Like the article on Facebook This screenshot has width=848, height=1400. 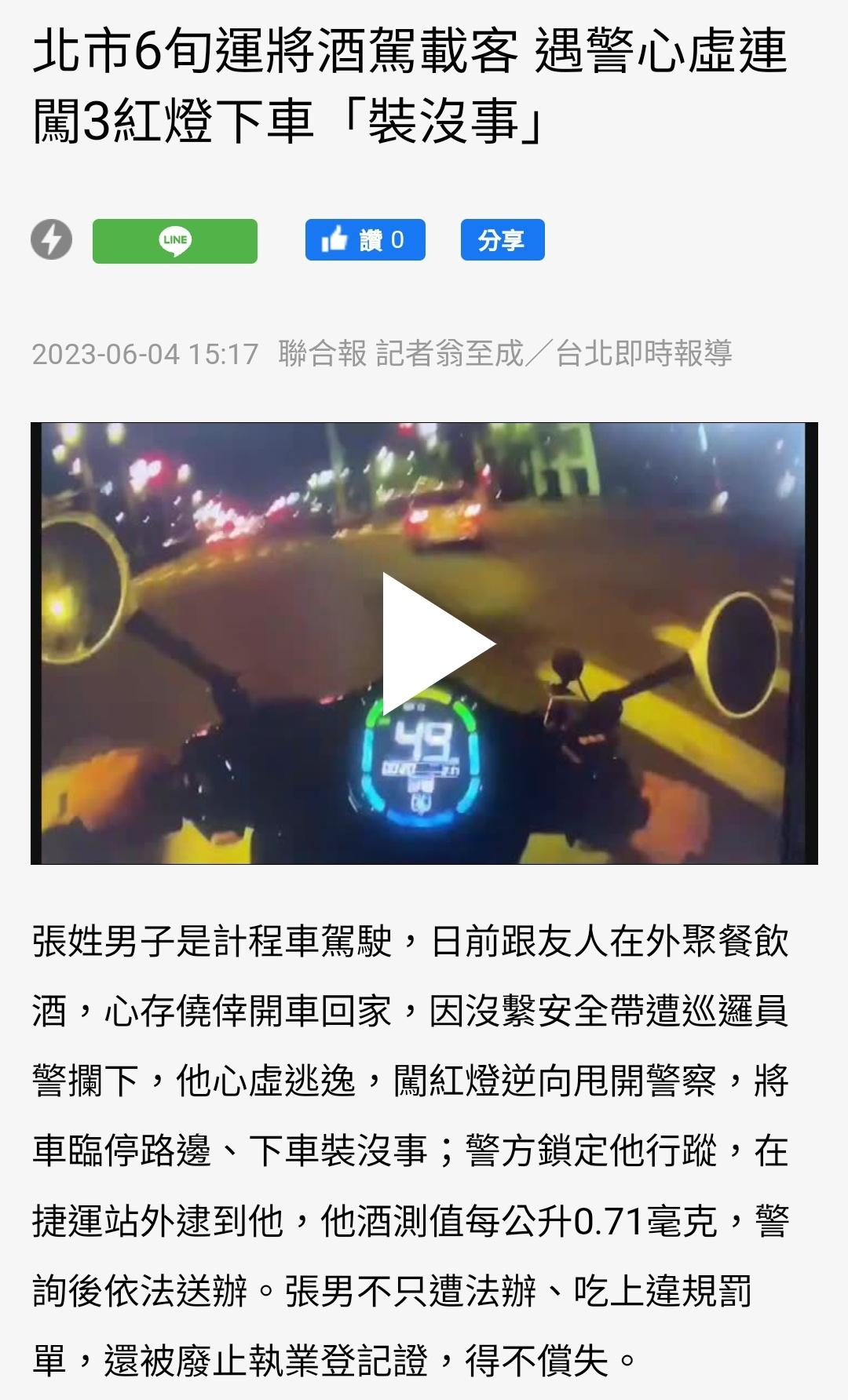pyautogui.click(x=365, y=240)
